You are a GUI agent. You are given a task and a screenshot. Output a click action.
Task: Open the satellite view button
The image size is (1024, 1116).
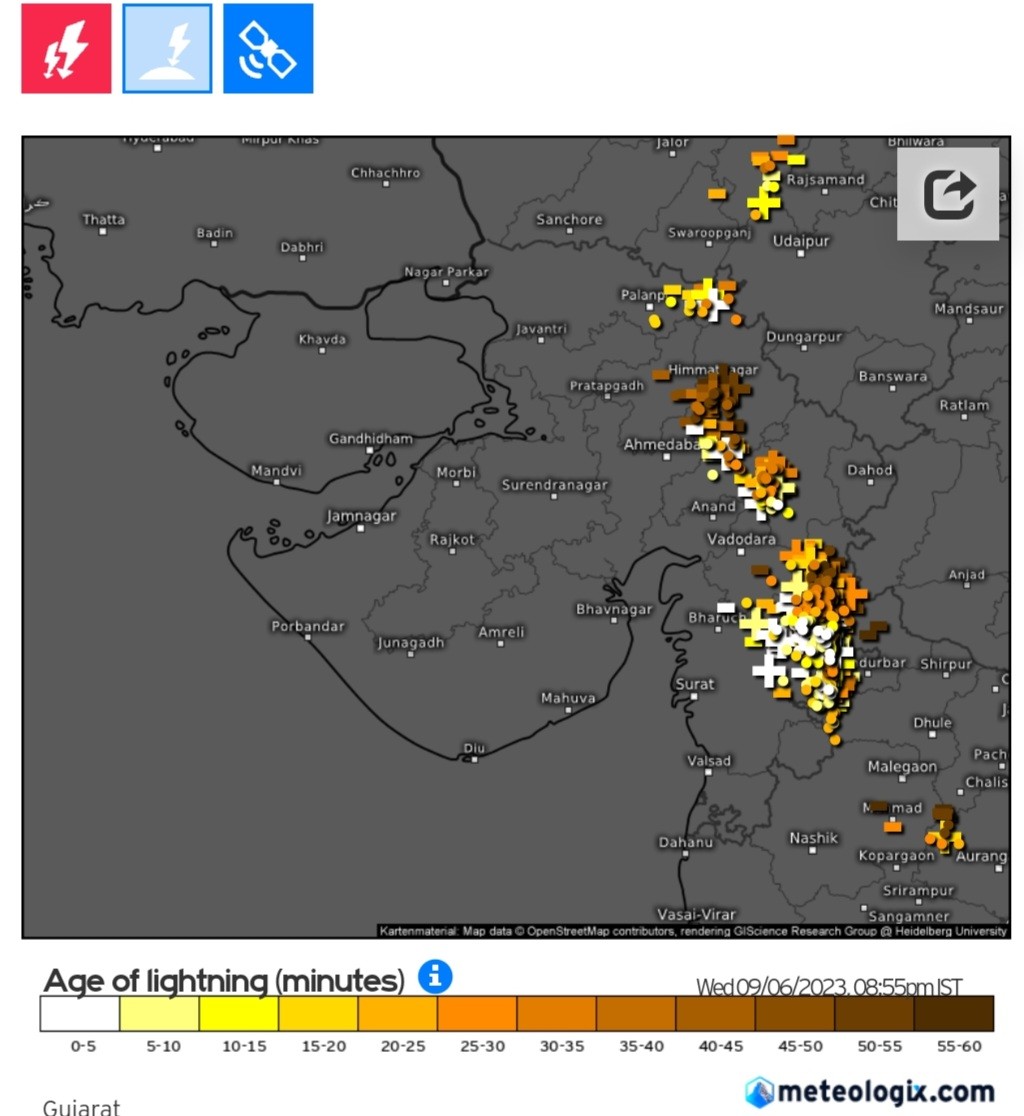[268, 48]
